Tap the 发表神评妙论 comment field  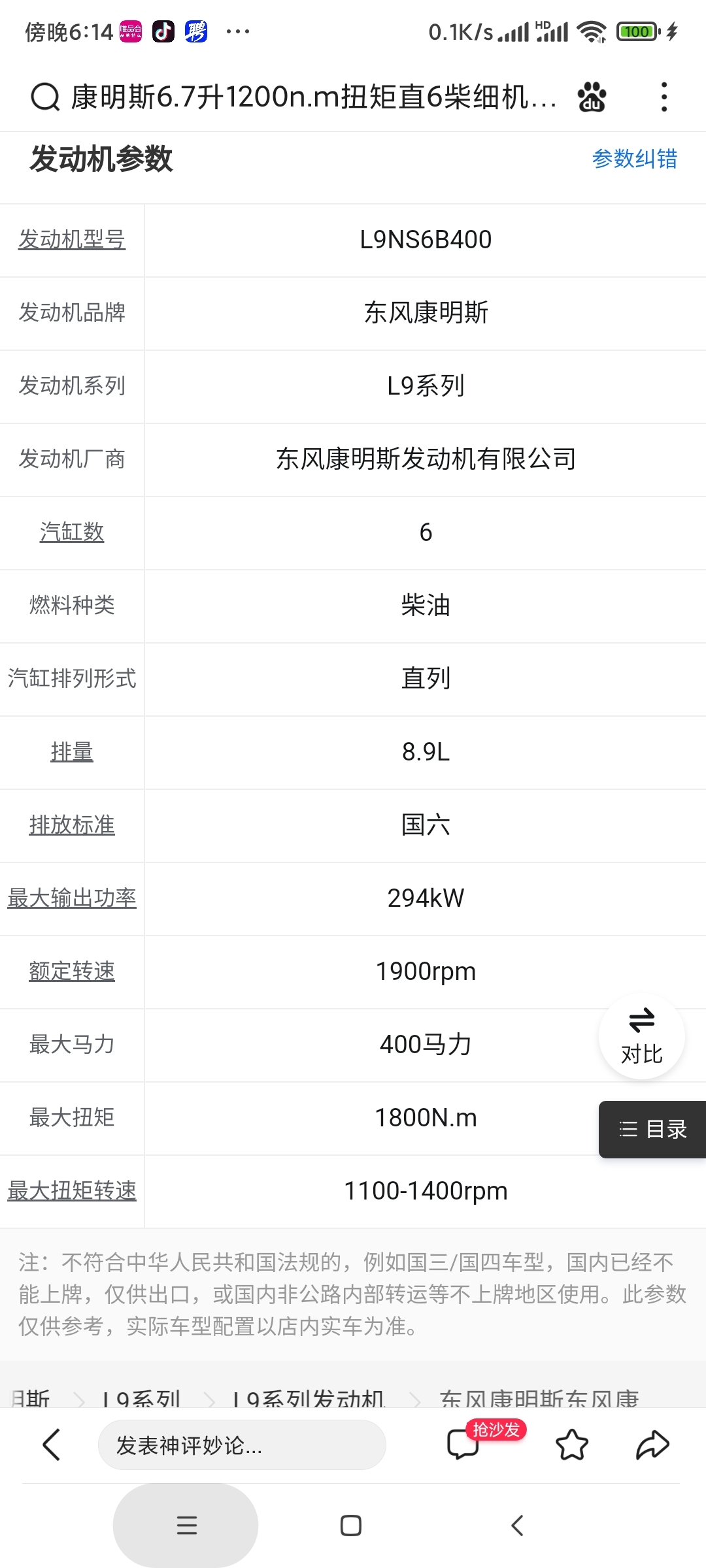(242, 1445)
